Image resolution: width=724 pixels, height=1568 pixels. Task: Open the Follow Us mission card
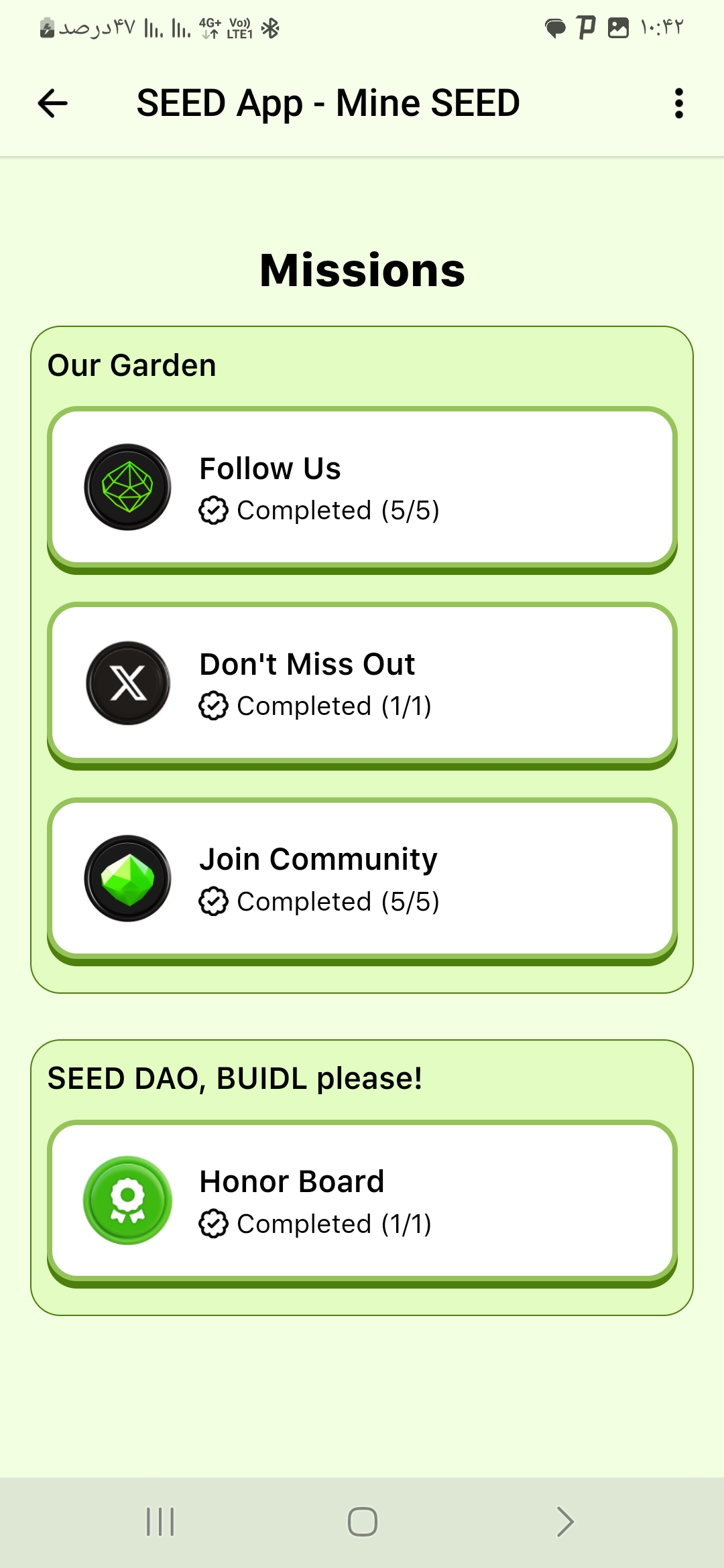pyautogui.click(x=362, y=488)
